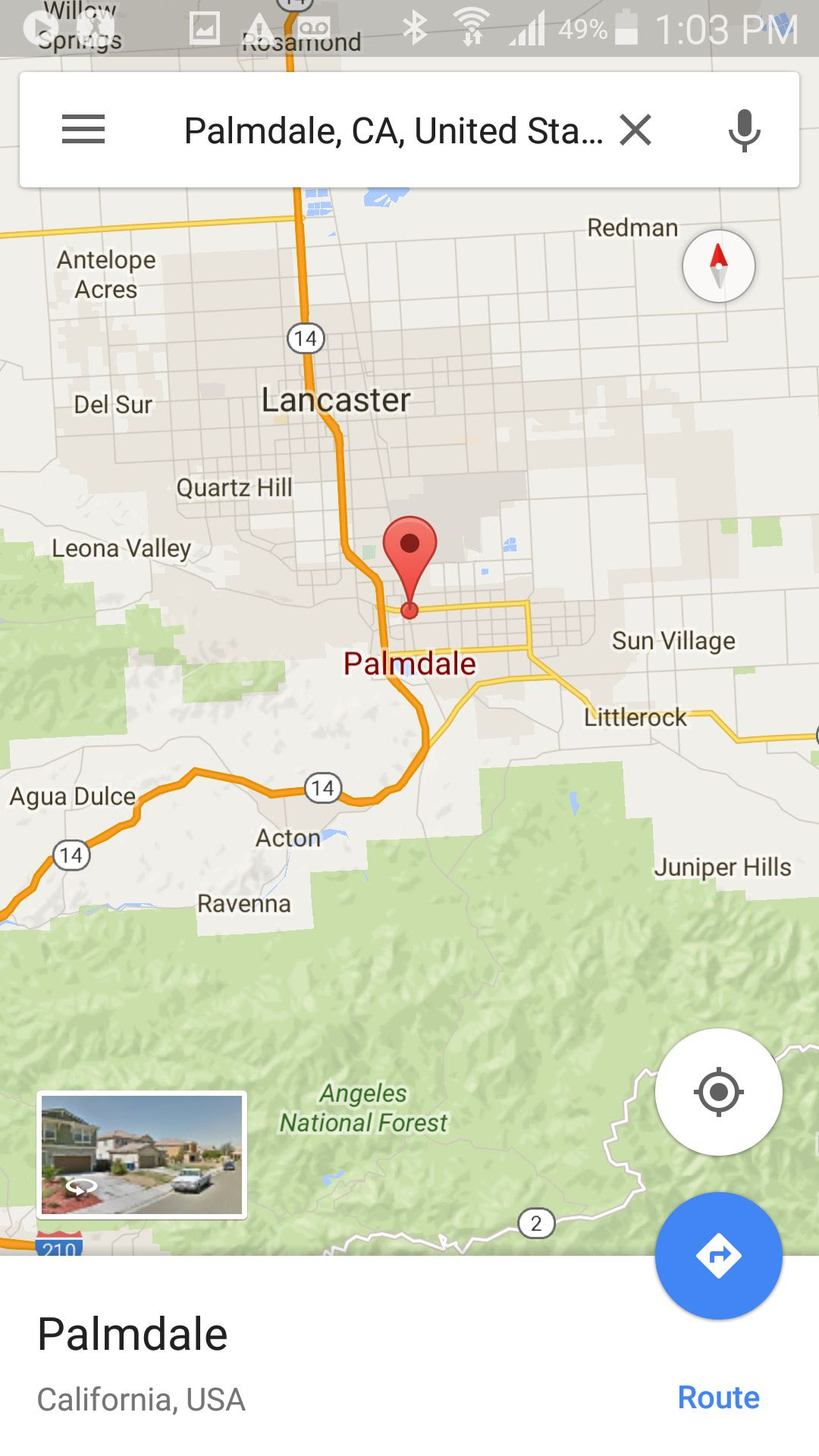Tap the Route link
The height and width of the screenshot is (1456, 819).
718,1398
